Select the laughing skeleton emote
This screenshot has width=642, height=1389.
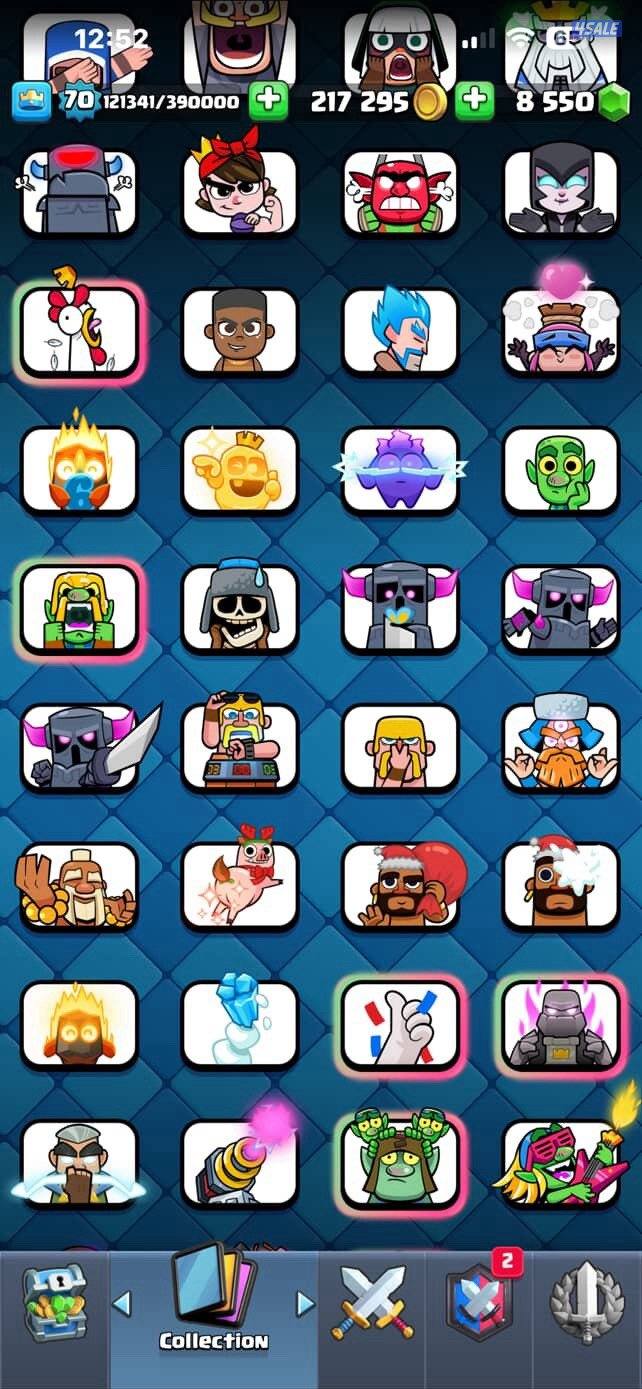[x=240, y=608]
